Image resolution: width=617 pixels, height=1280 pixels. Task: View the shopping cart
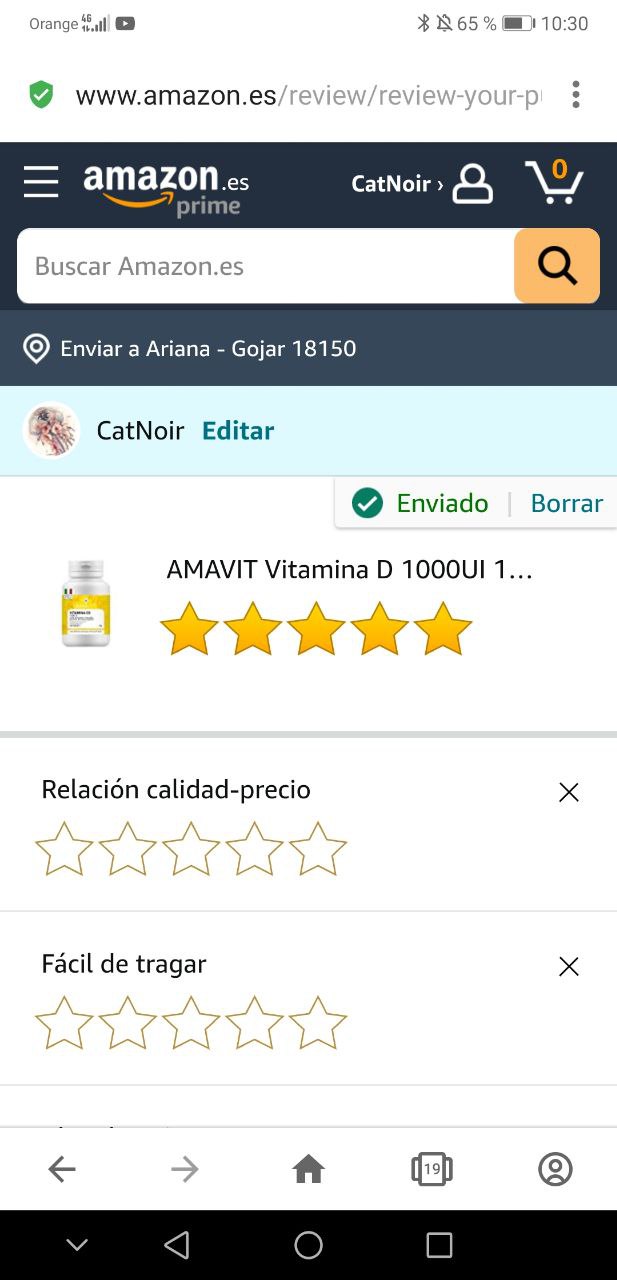554,183
